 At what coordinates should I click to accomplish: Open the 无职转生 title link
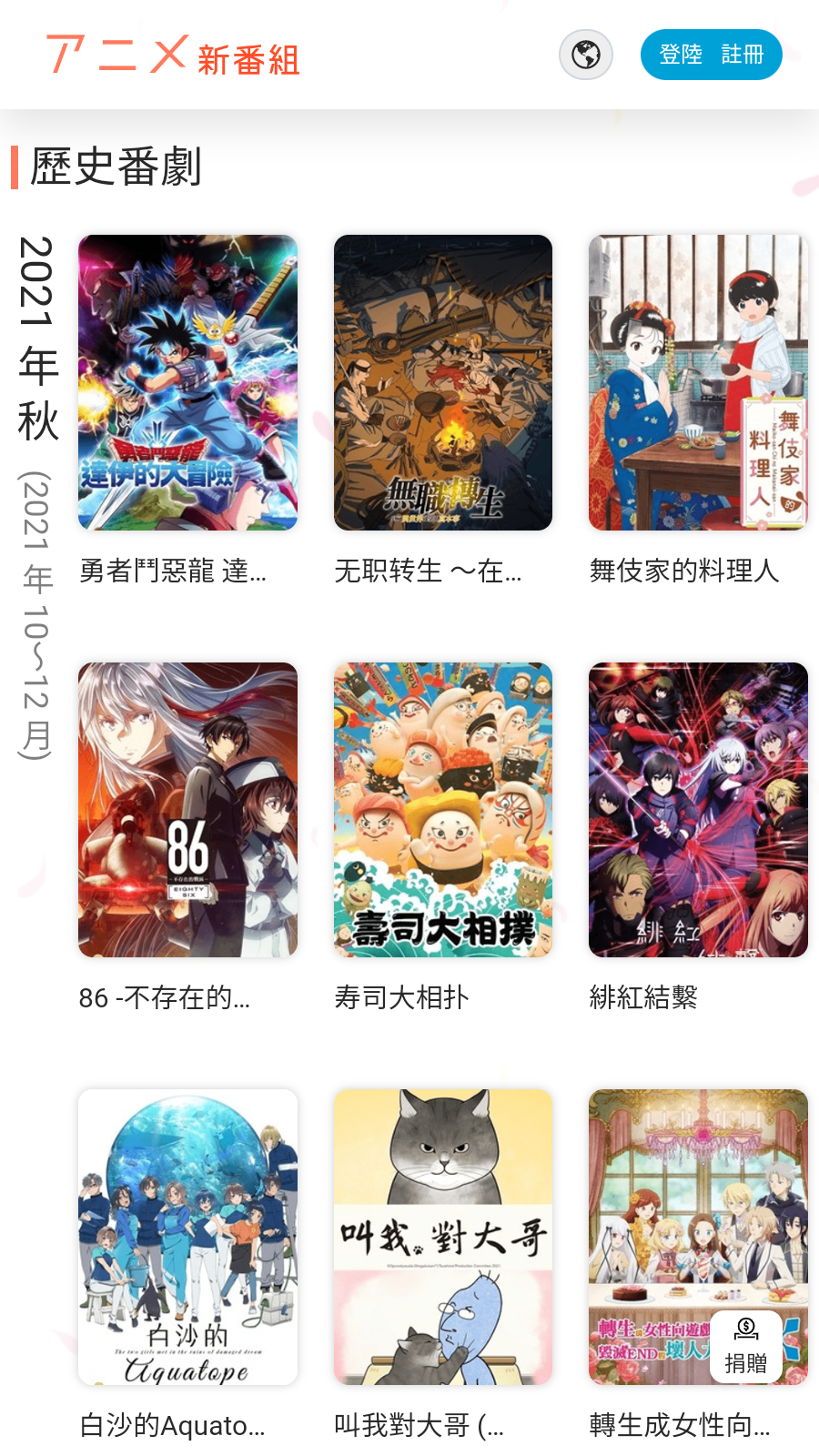(428, 573)
